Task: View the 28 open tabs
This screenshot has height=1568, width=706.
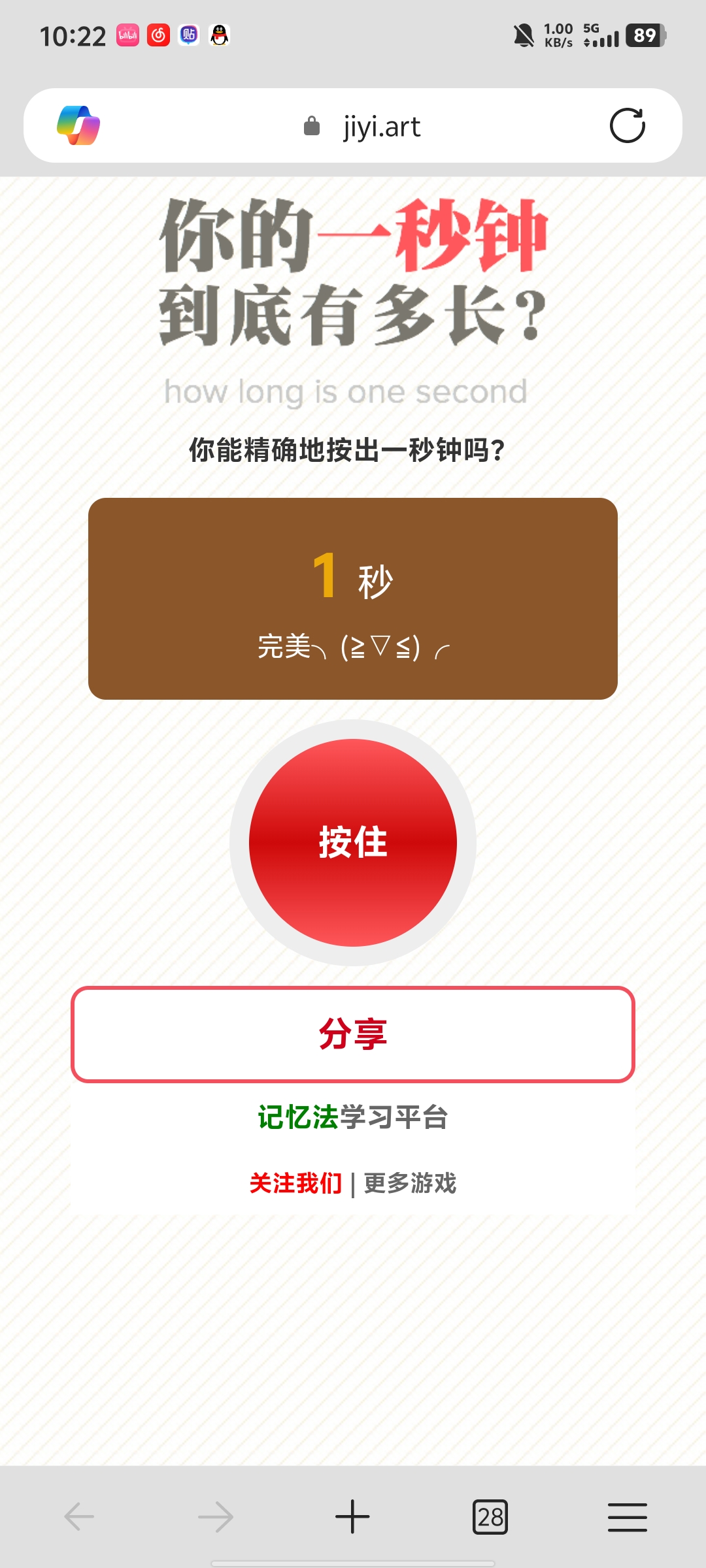Action: point(490,1516)
